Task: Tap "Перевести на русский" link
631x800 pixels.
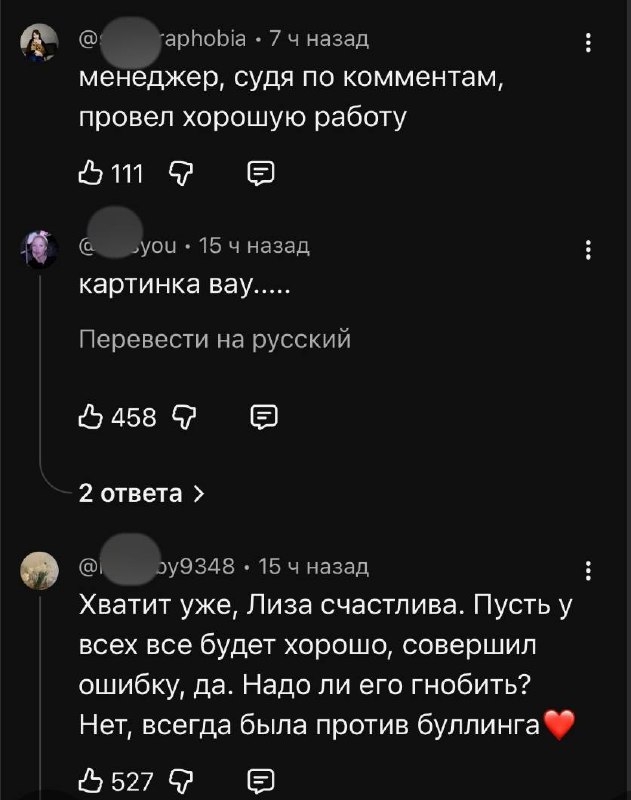Action: coord(215,340)
